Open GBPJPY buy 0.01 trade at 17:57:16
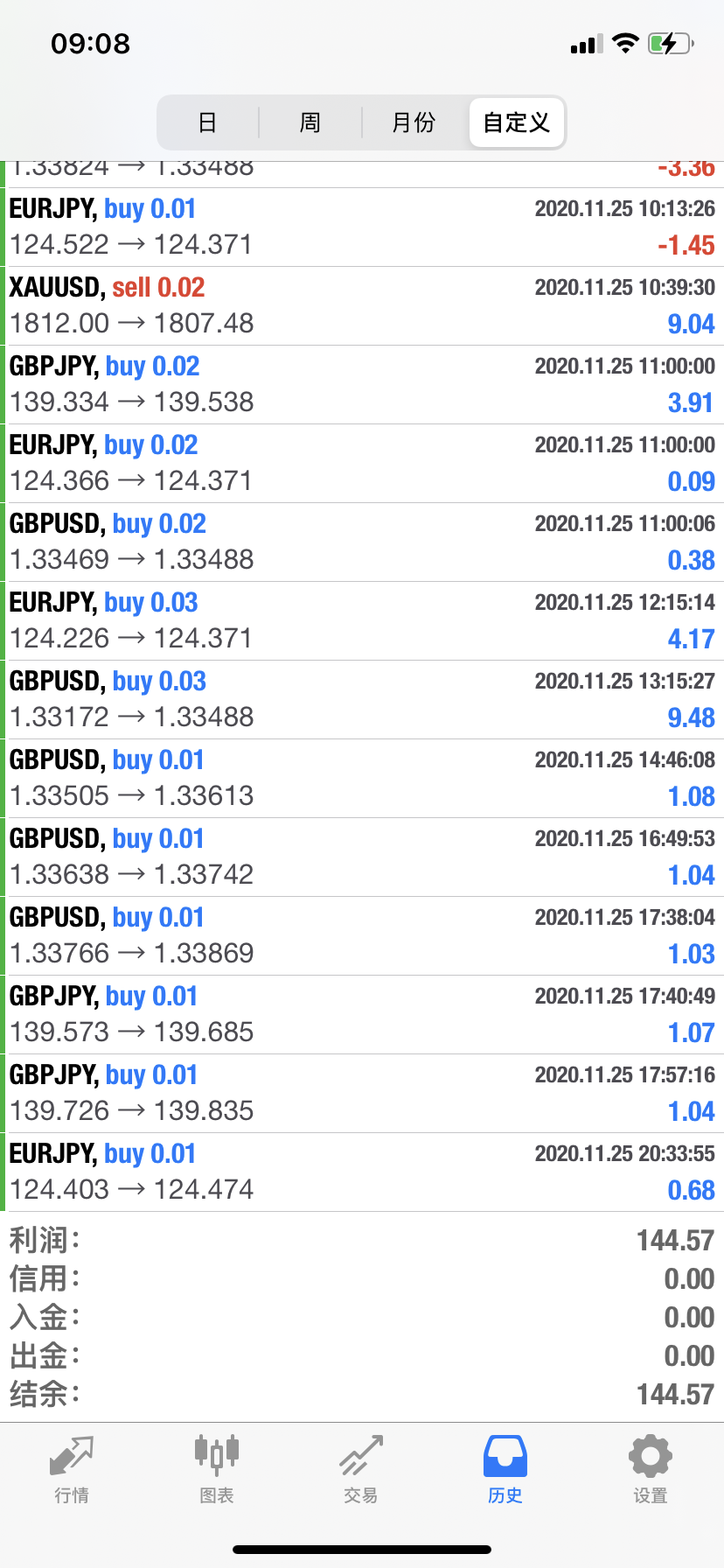 coord(362,1094)
